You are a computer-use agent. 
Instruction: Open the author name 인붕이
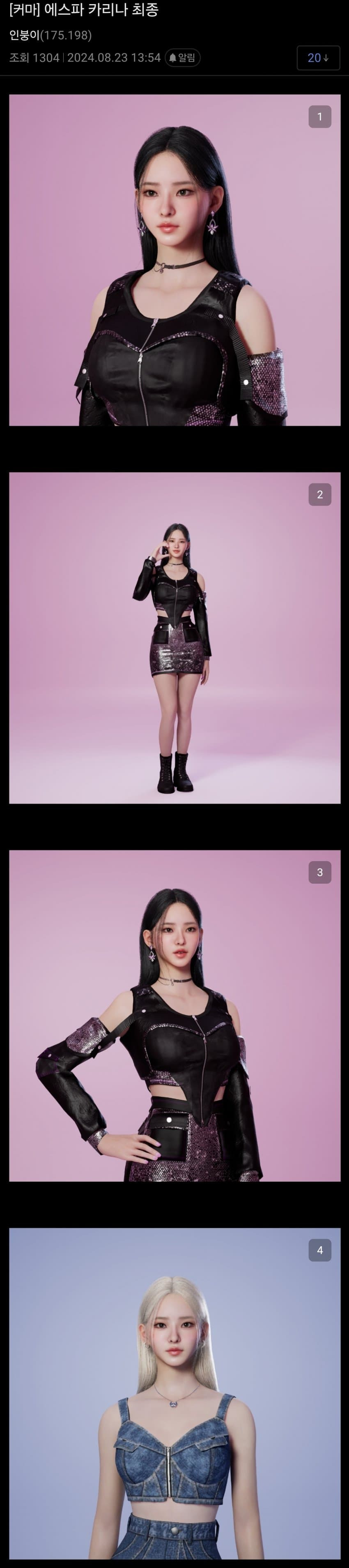click(24, 35)
